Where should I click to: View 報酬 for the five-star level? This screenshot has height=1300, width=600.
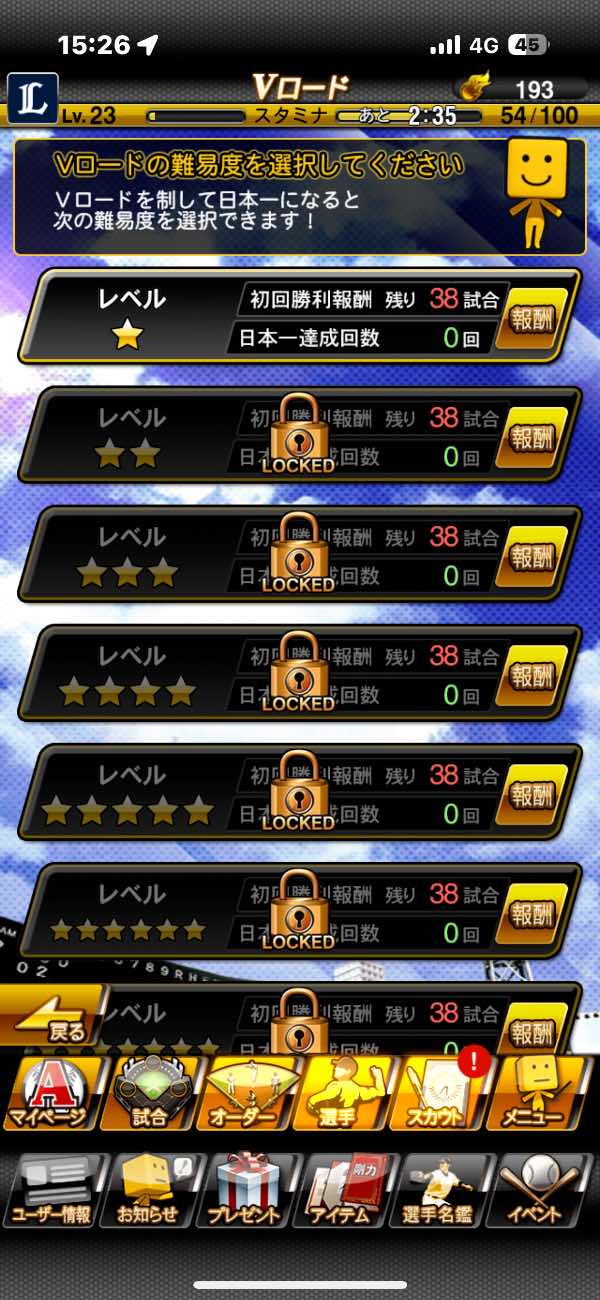(x=537, y=796)
